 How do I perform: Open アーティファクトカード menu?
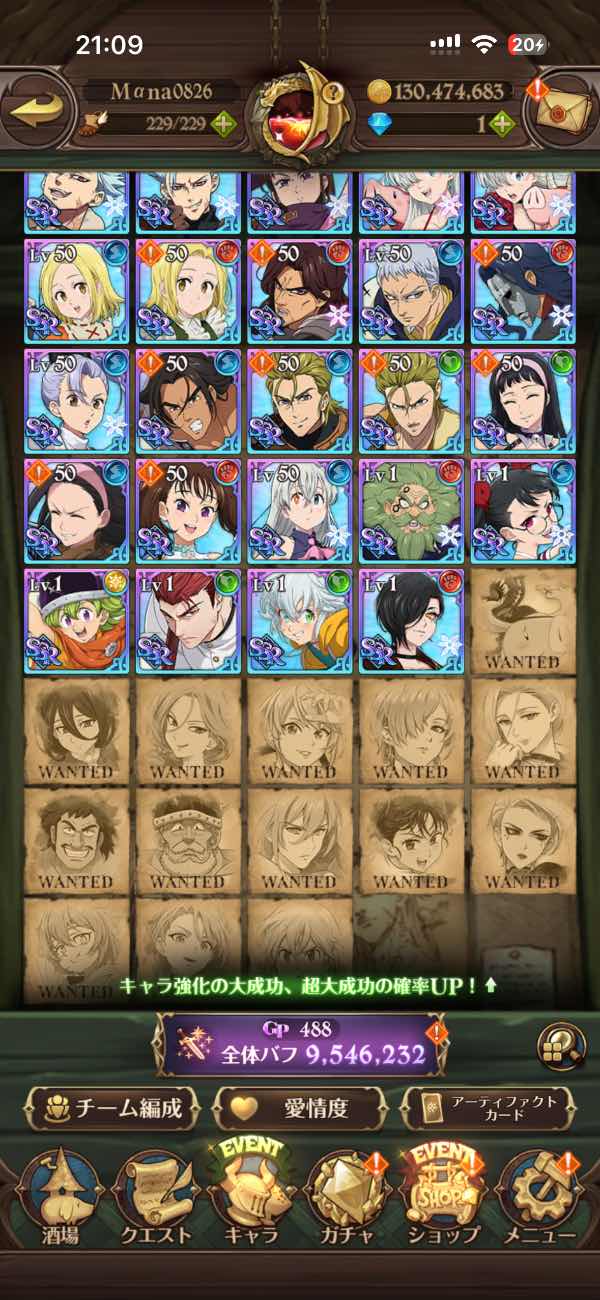pos(489,1107)
